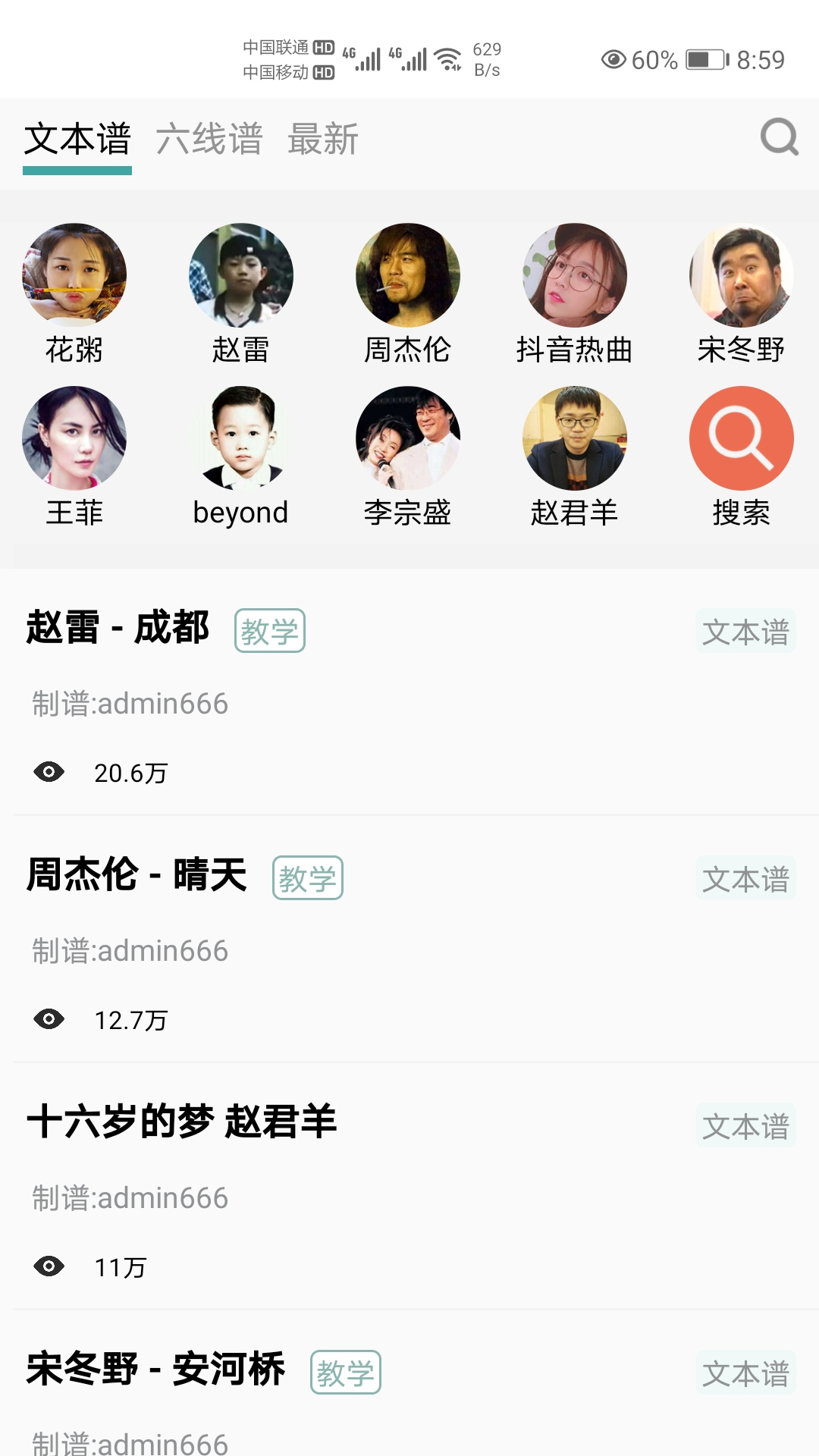Viewport: 819px width, 1456px height.
Task: Switch to the 六线谱 tab
Action: (209, 140)
